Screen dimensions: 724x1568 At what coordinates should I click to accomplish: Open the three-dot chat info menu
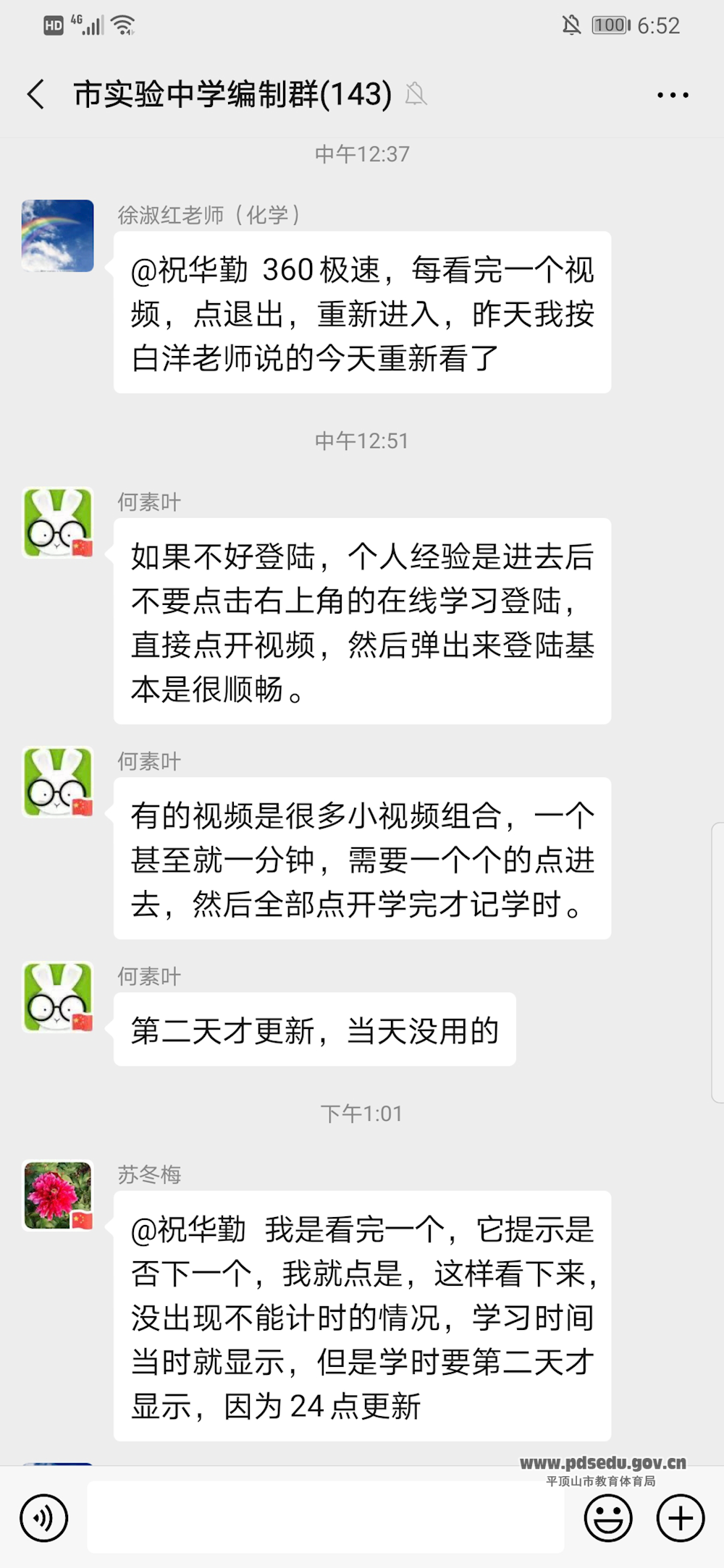pos(673,95)
